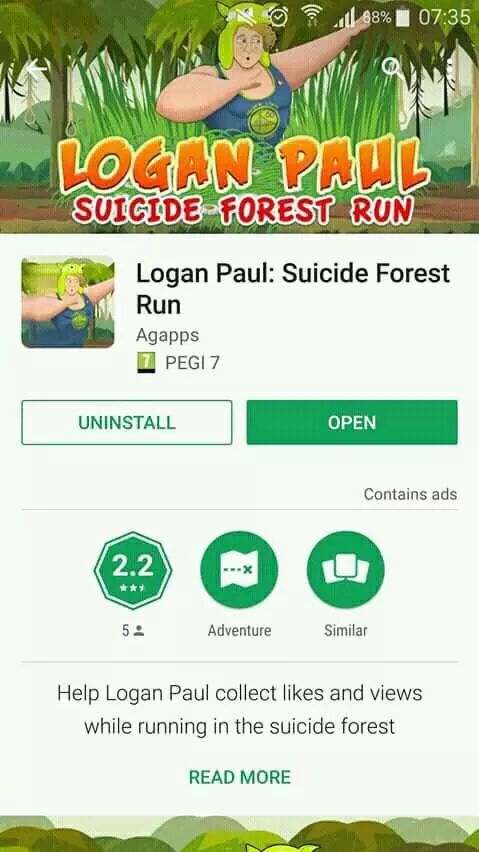Screen dimensions: 479x852
Task: Show Similar apps
Action: (x=345, y=571)
